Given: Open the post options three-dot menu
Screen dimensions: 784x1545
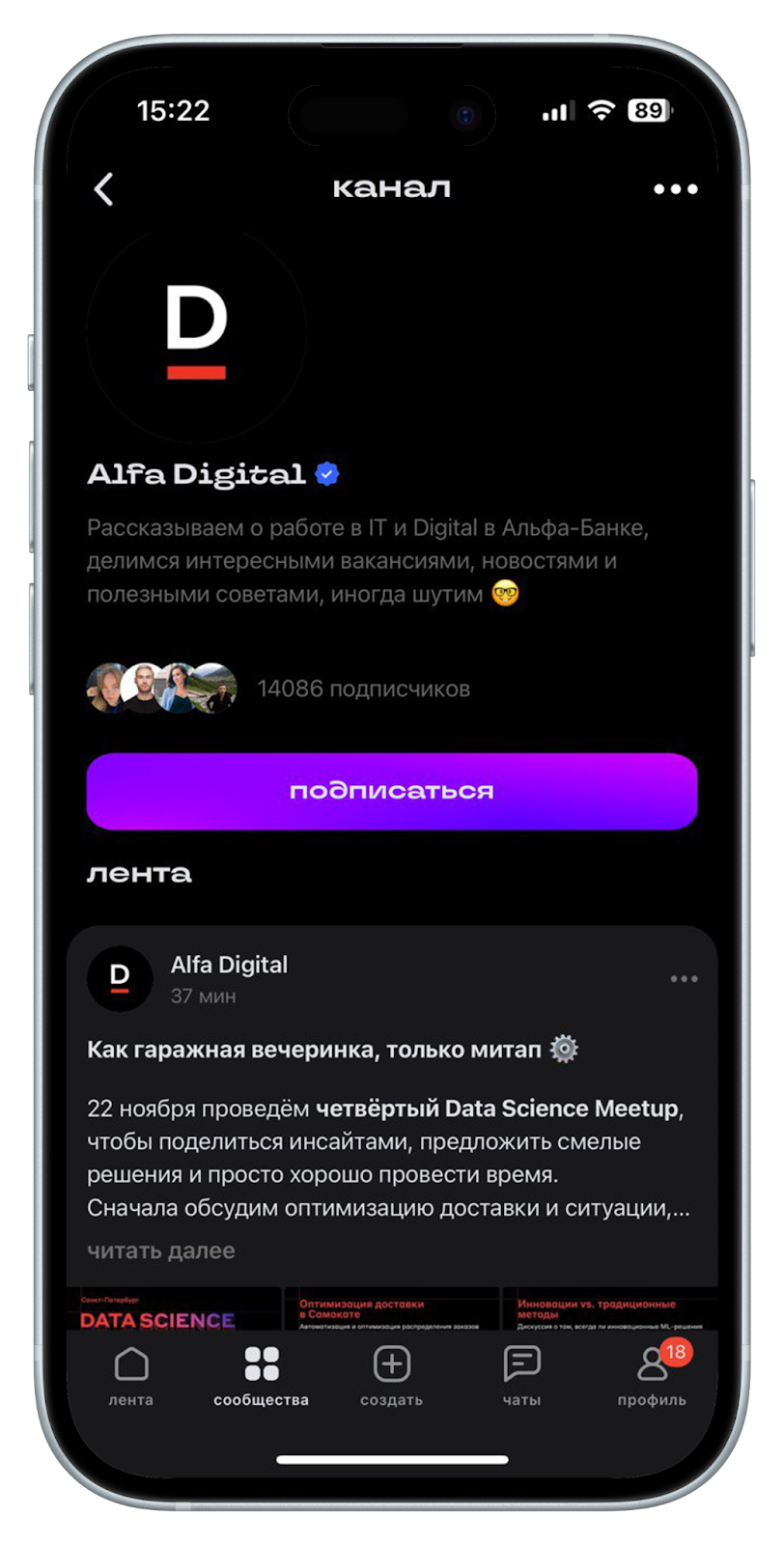Looking at the screenshot, I should click(684, 979).
